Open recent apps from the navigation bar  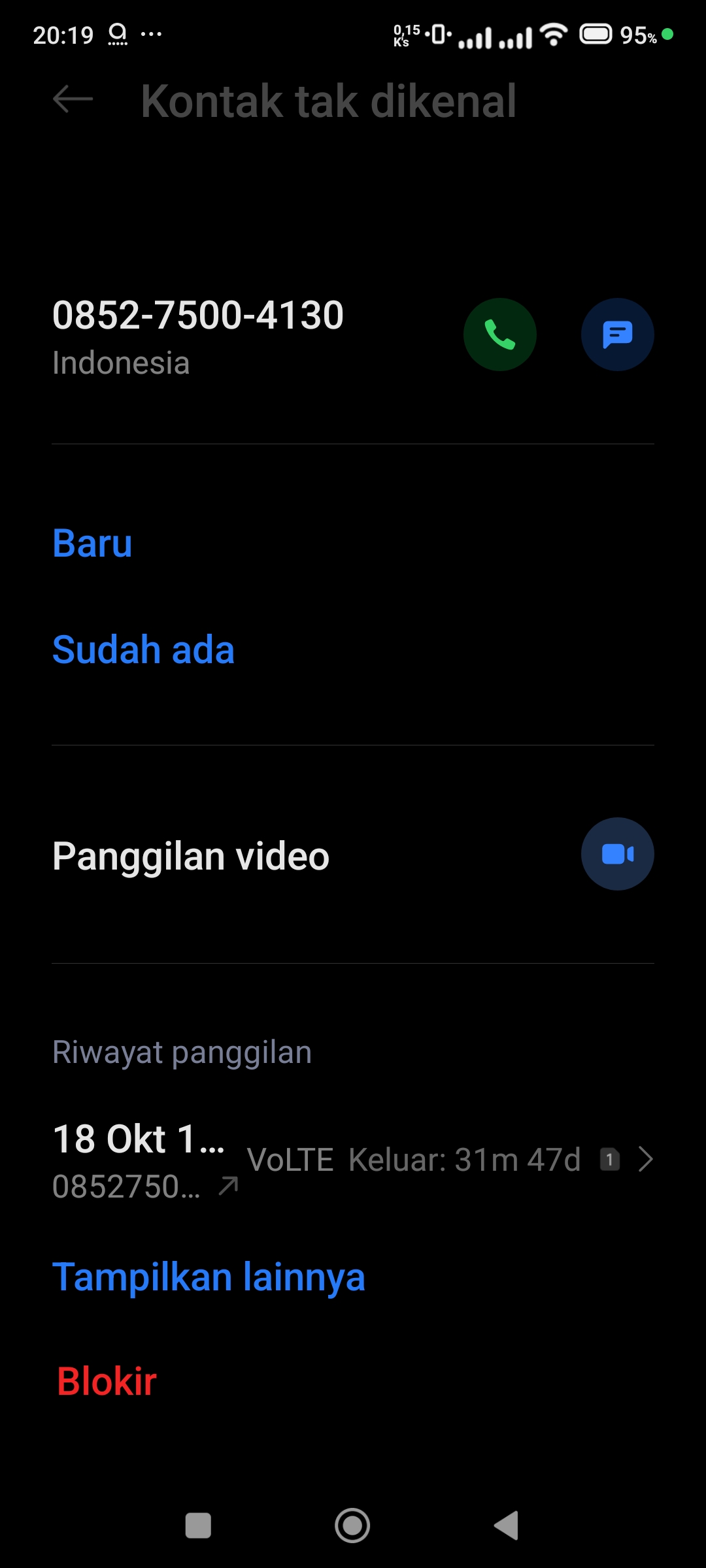[198, 1526]
